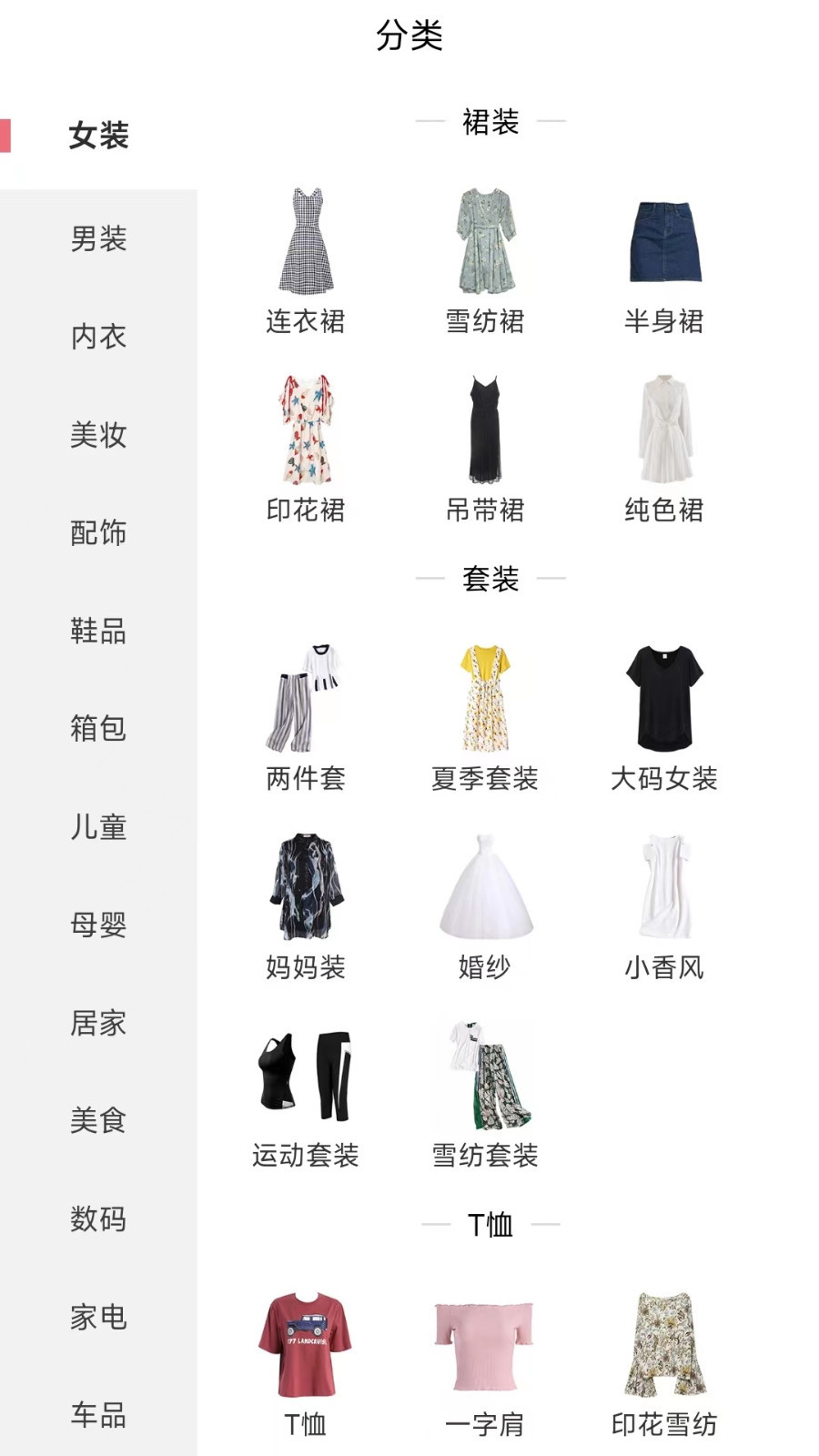
Task: Open the 连衣裙 dress tile
Action: (x=306, y=259)
